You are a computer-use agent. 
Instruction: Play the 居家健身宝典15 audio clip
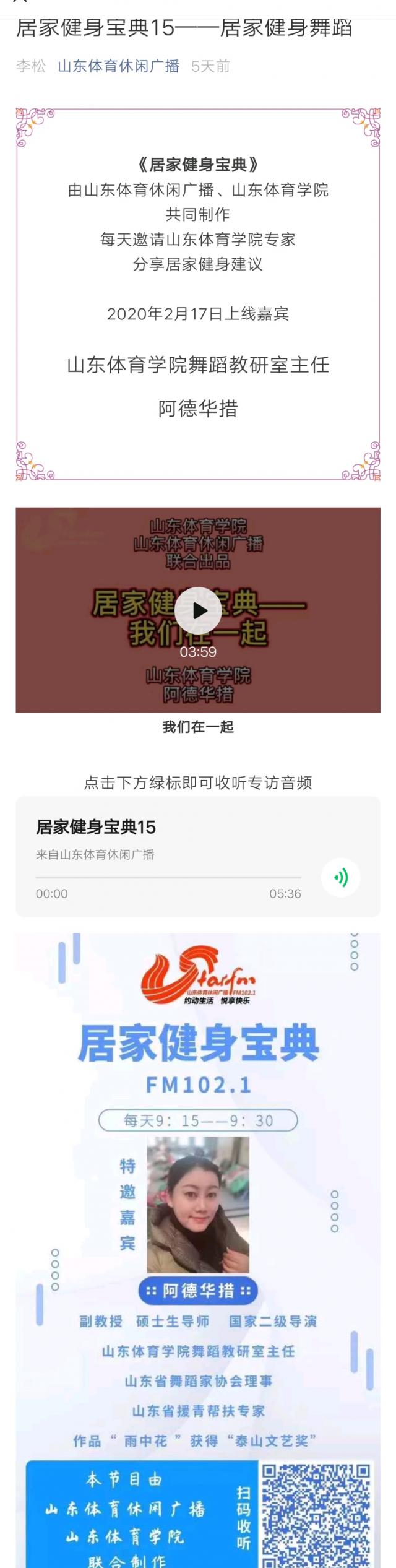click(340, 877)
